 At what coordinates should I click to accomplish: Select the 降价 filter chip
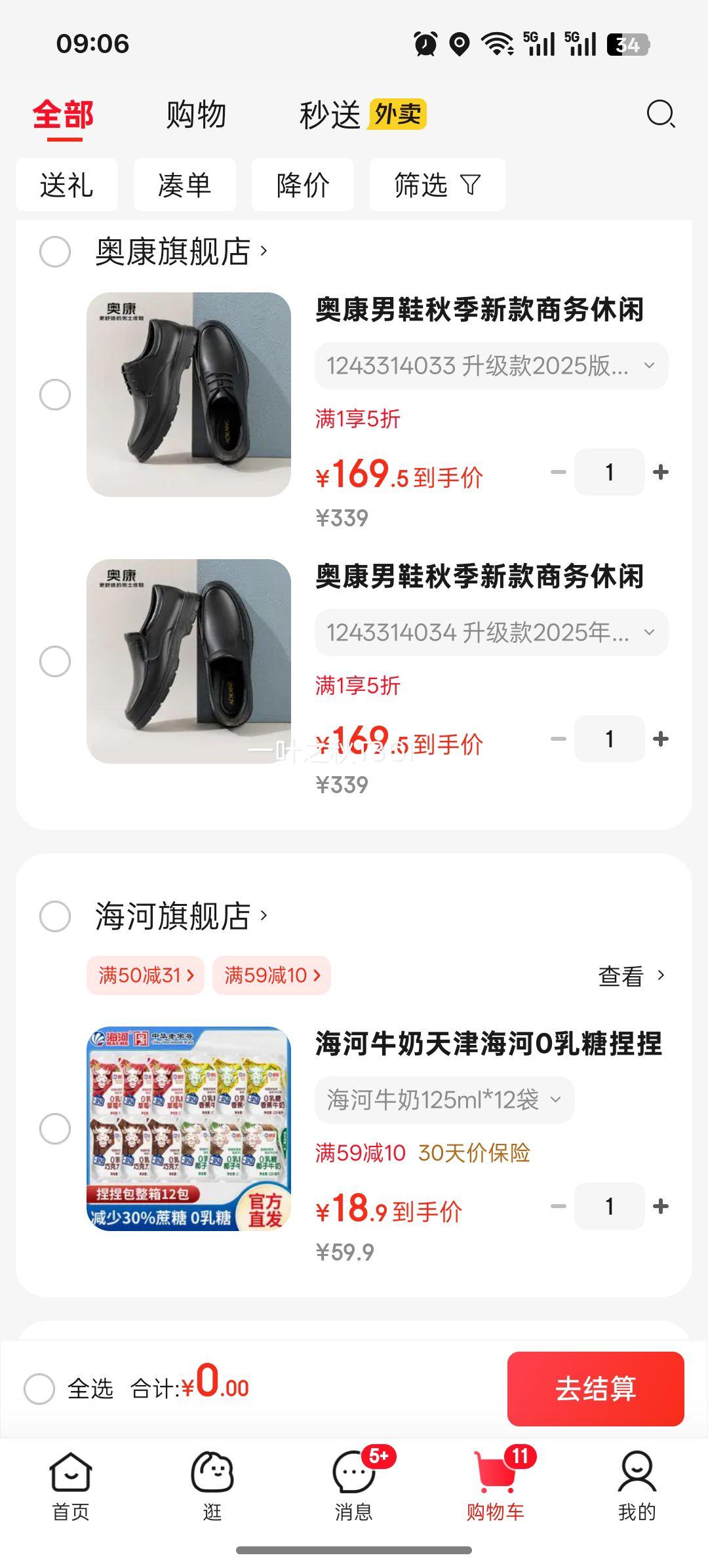tap(302, 185)
